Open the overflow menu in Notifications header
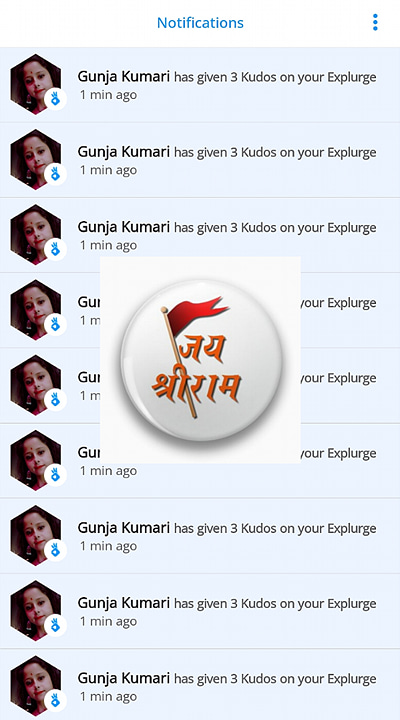400x720 pixels. [x=375, y=22]
